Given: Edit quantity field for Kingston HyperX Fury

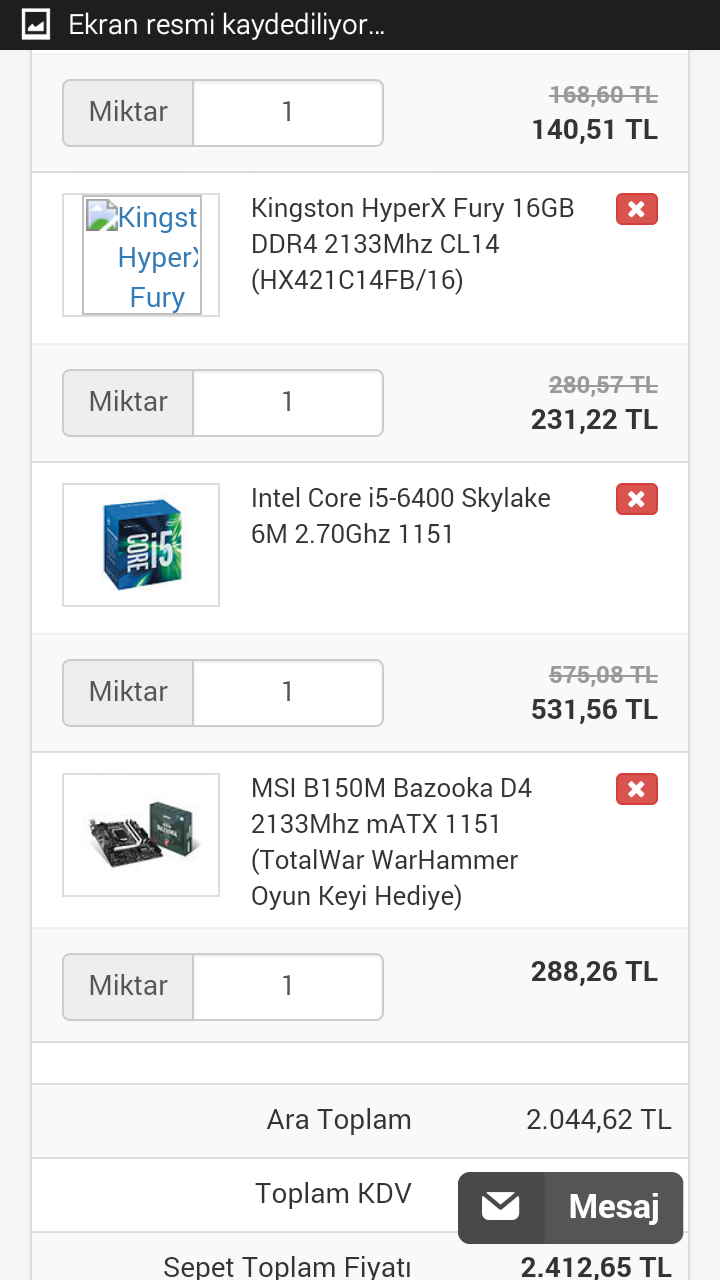Looking at the screenshot, I should coord(287,402).
